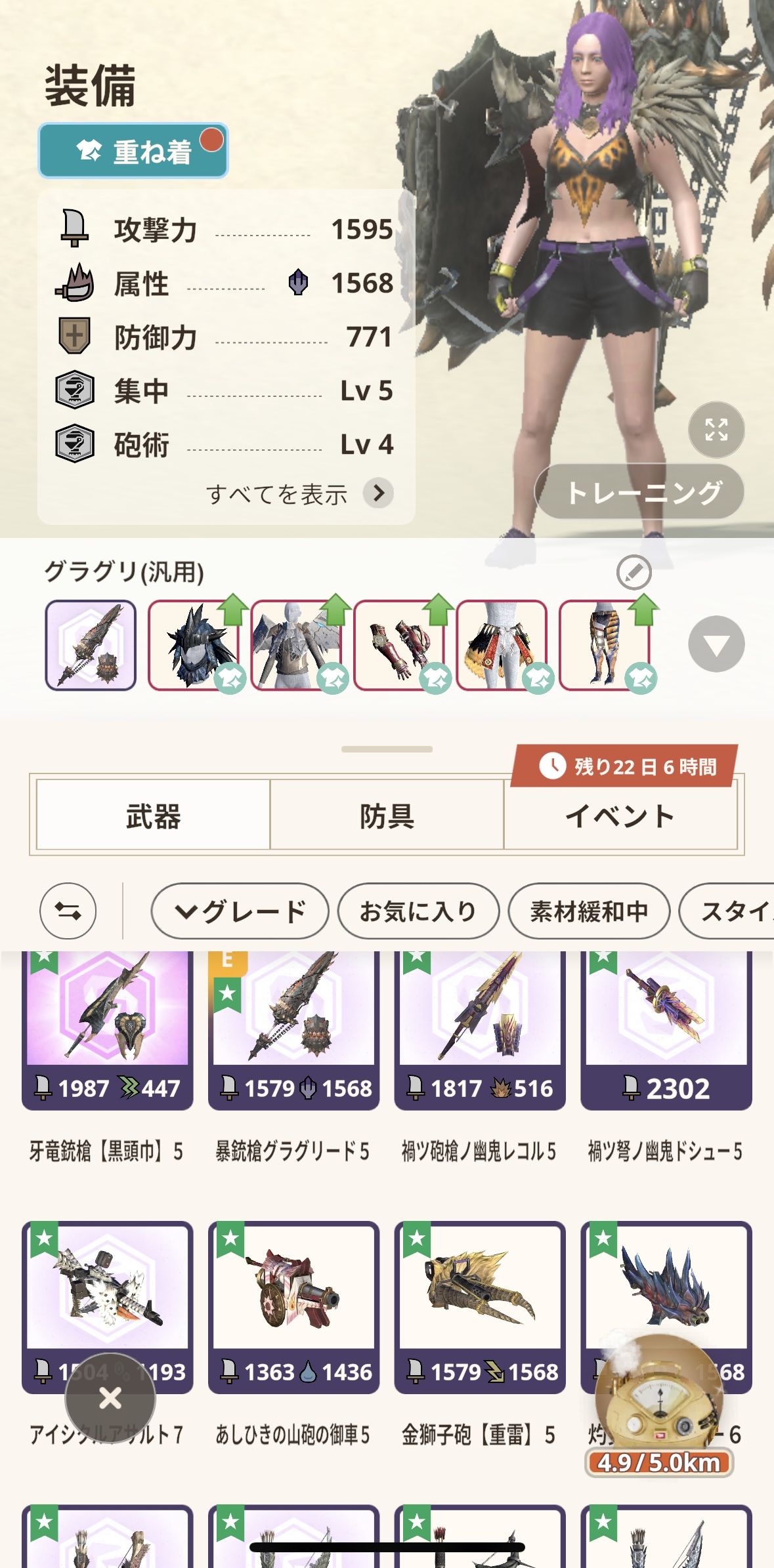
Task: Open the グレード sort dropdown
Action: [x=240, y=911]
